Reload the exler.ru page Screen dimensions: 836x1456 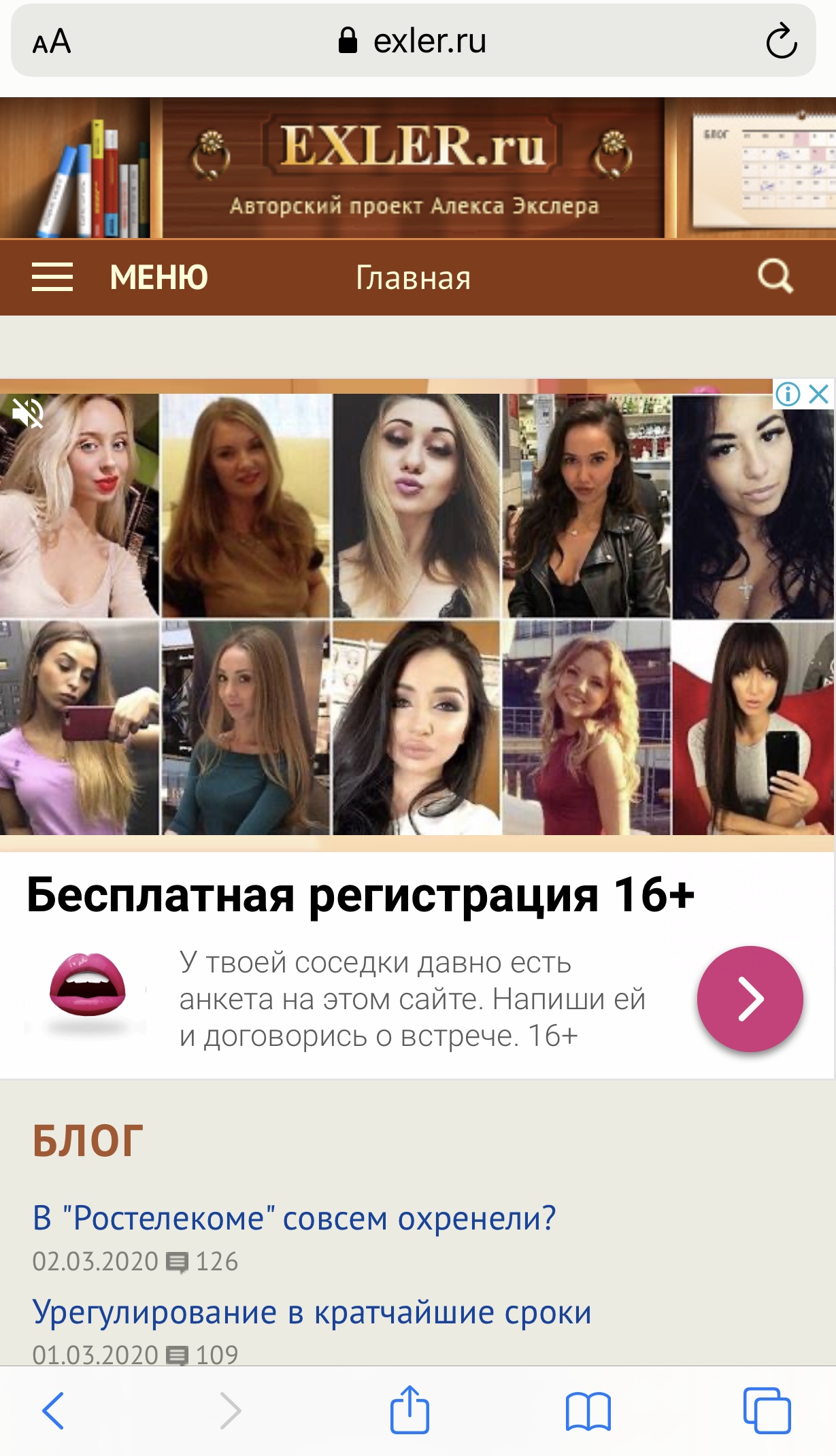coord(781,41)
